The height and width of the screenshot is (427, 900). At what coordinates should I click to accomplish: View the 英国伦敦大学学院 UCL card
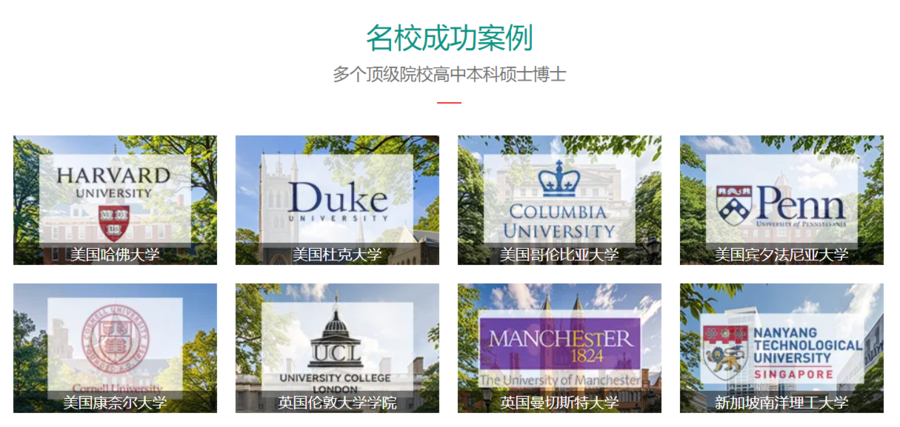tap(337, 348)
